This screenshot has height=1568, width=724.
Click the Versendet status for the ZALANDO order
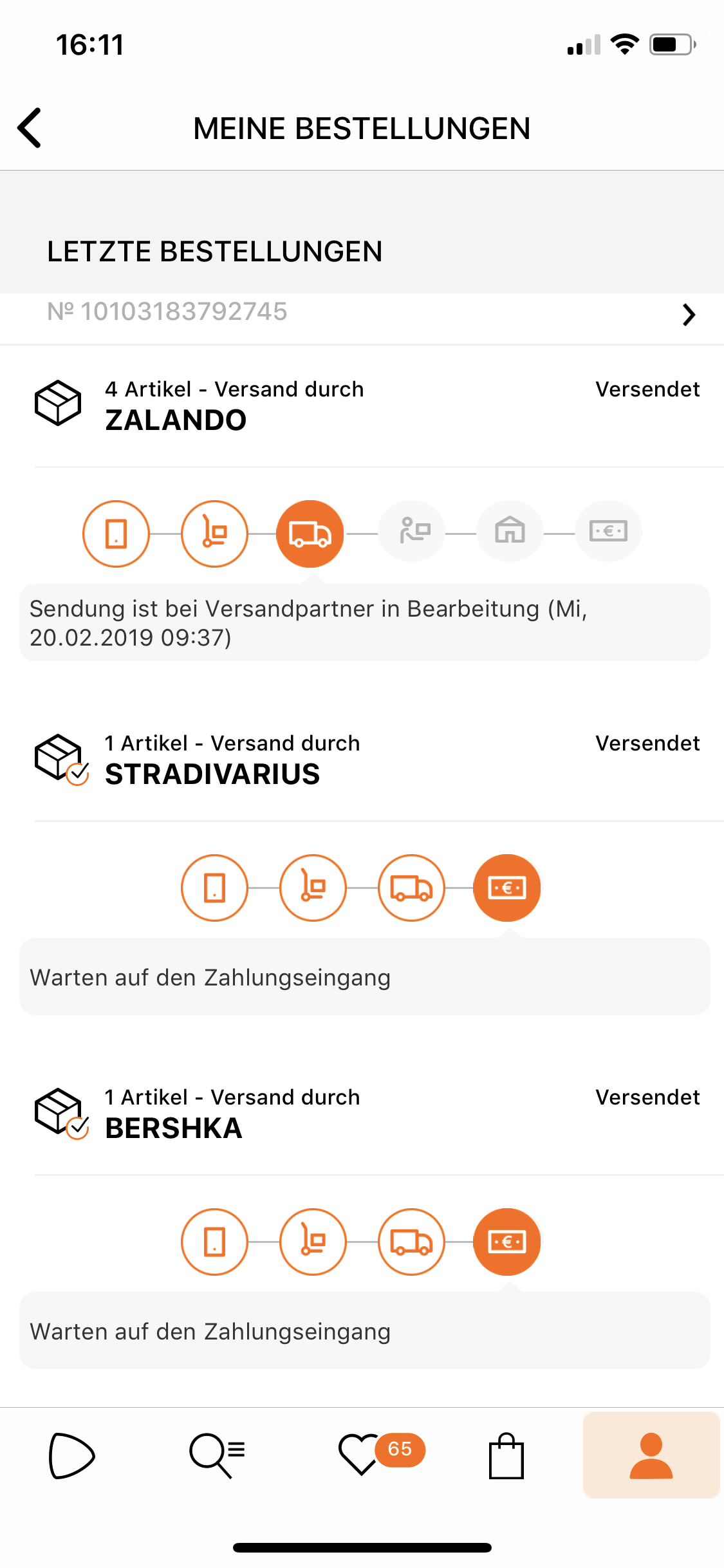tap(647, 389)
